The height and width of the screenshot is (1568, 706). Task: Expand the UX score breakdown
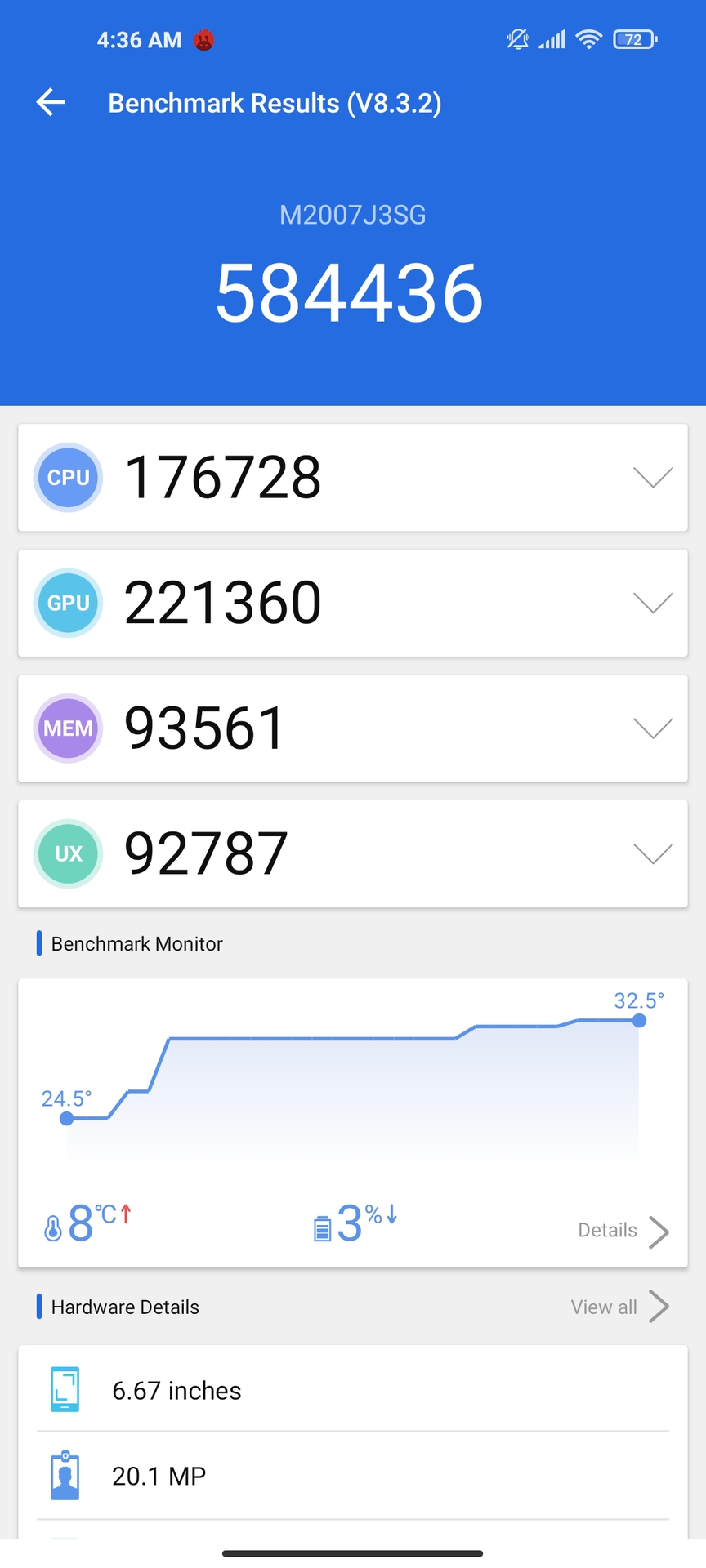pos(653,853)
